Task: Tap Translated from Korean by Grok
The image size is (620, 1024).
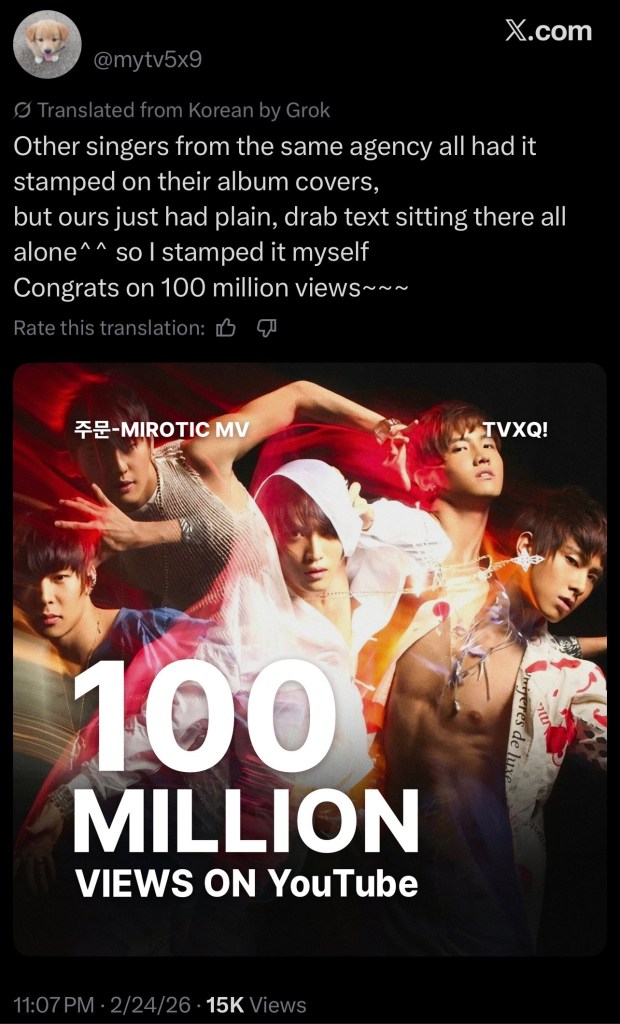Action: click(x=172, y=110)
